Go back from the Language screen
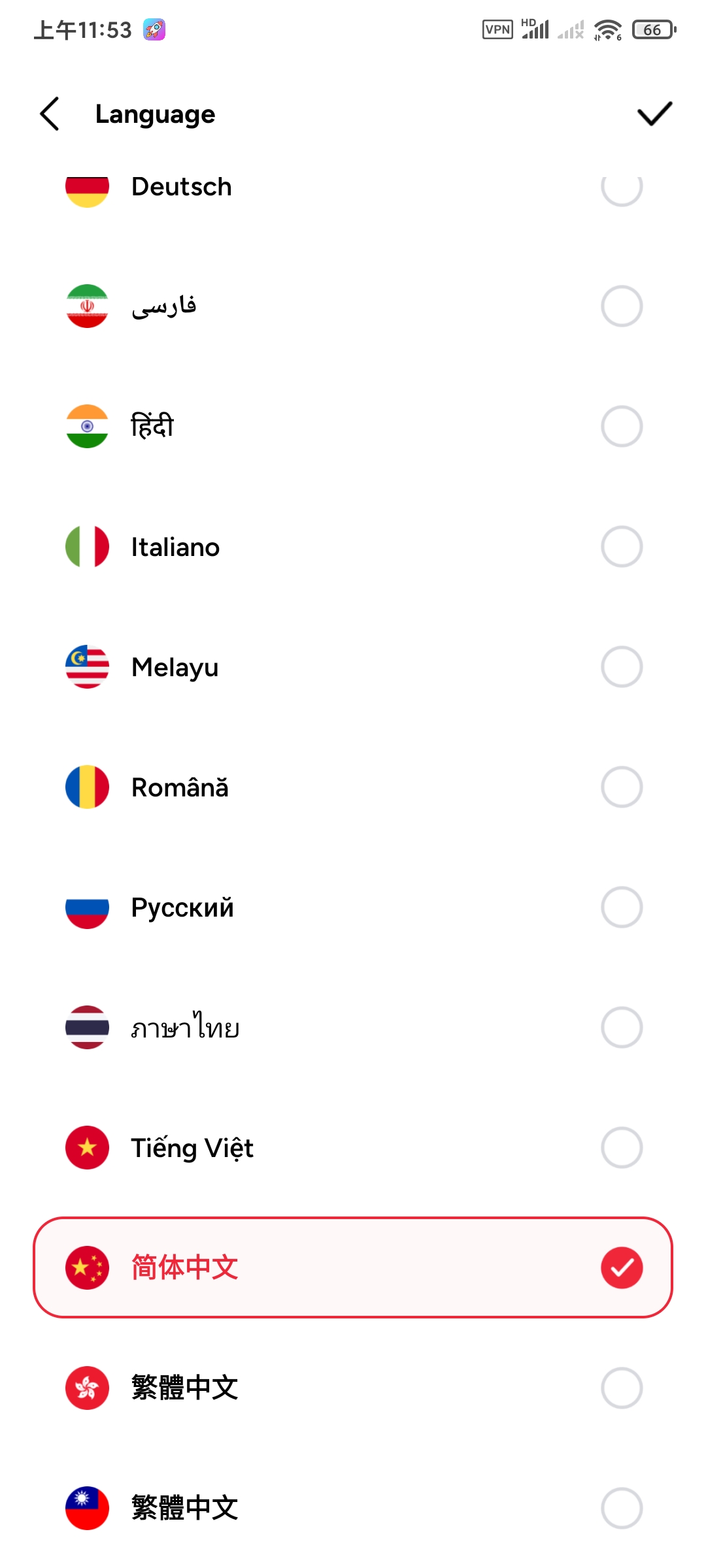The image size is (706, 1568). [50, 114]
